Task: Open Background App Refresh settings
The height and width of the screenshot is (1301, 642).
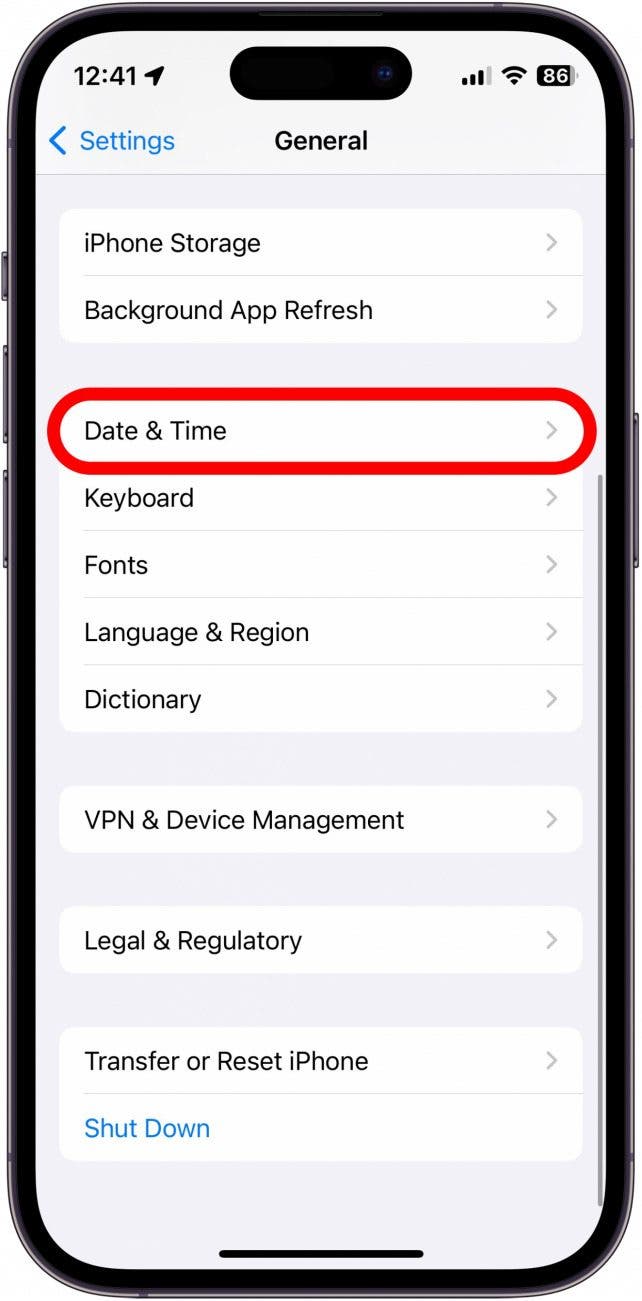Action: coord(320,310)
